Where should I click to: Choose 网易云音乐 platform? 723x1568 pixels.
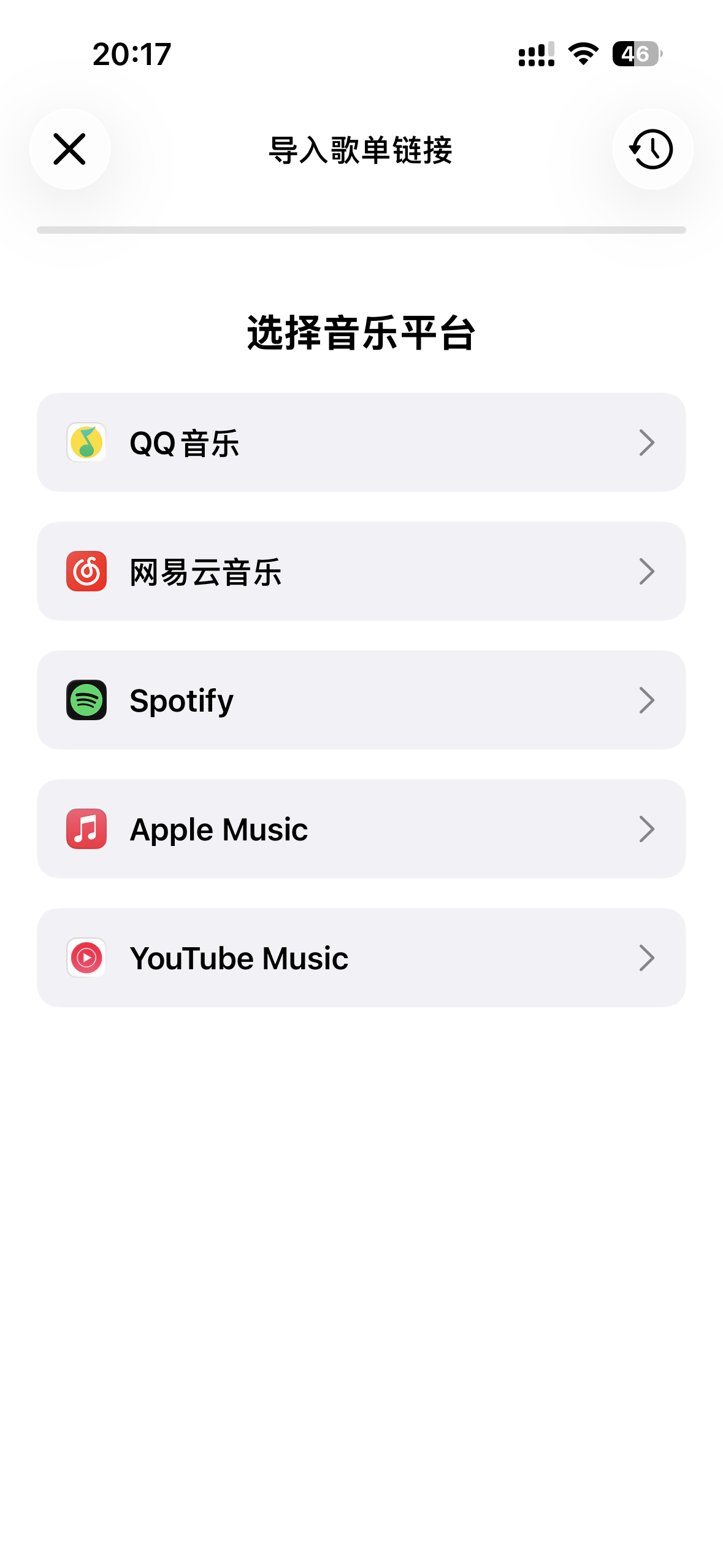(x=361, y=571)
